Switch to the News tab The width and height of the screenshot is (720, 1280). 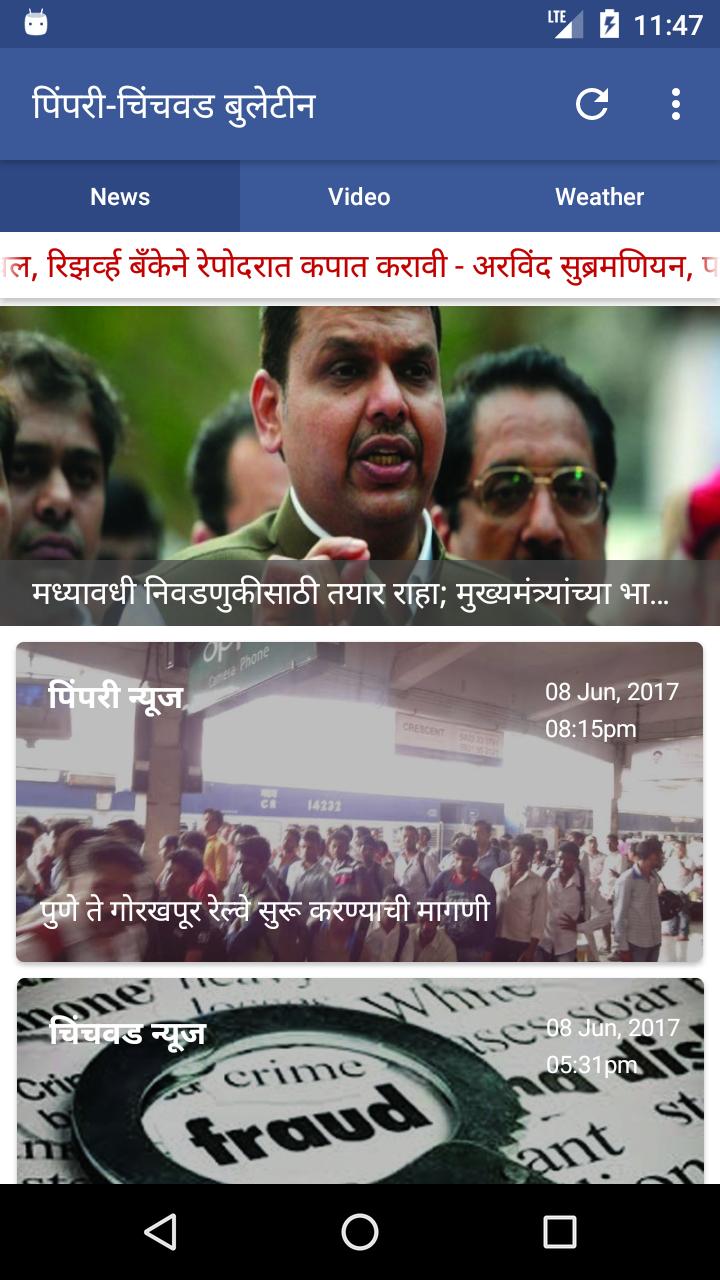click(120, 196)
